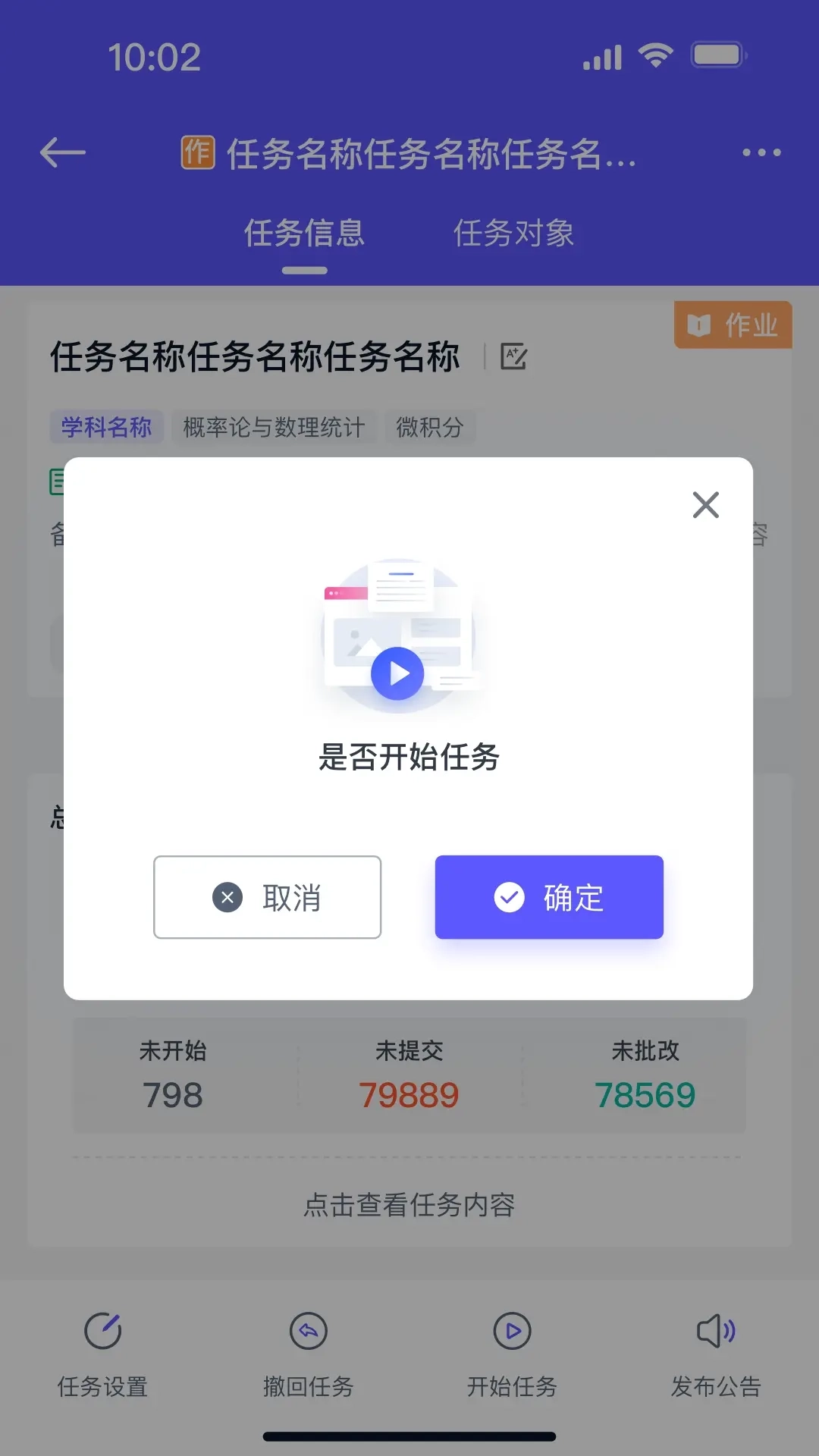Select the 微积分 subject tag
The image size is (819, 1456).
431,427
